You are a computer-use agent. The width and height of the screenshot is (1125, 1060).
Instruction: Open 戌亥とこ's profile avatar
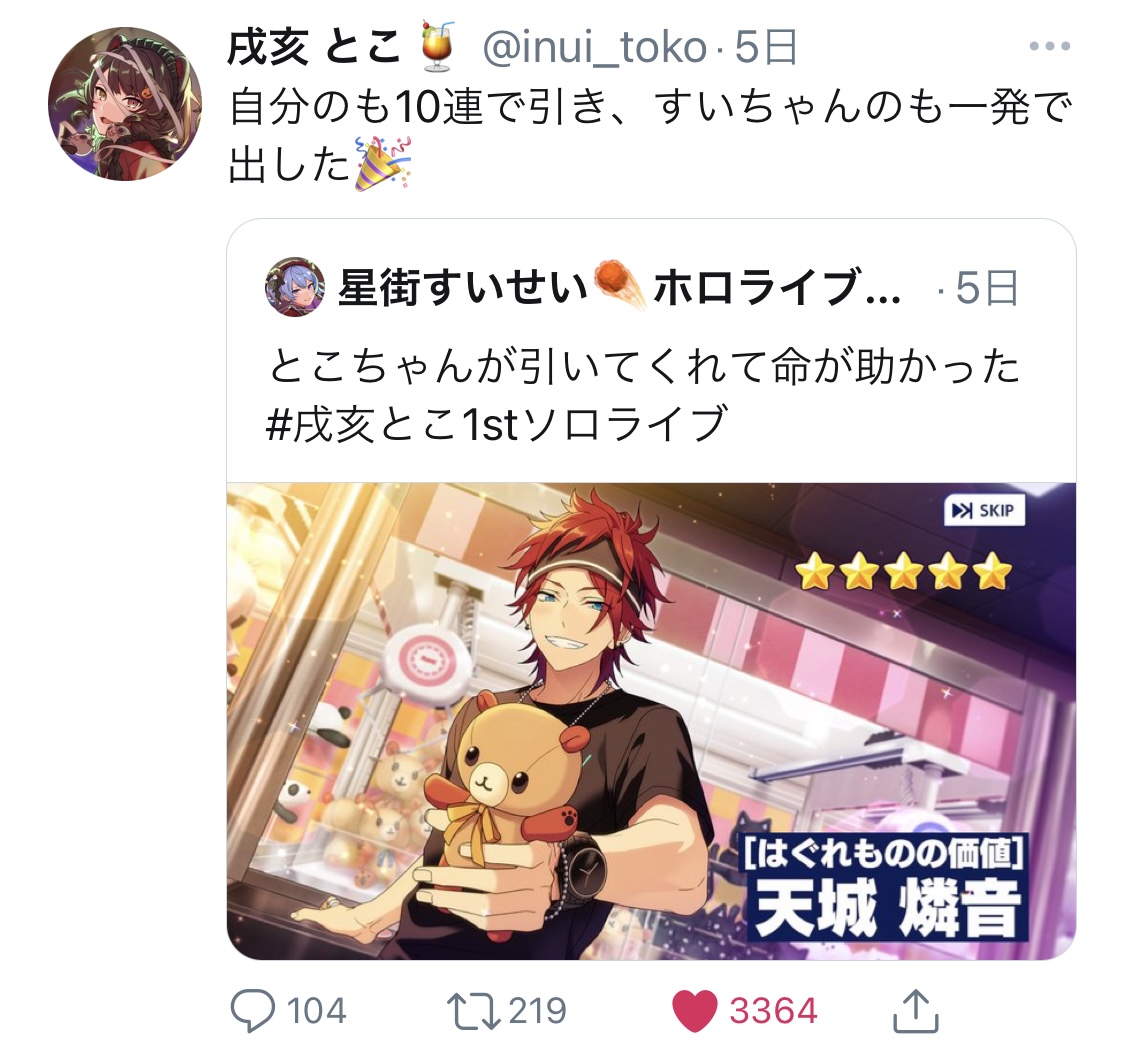pos(126,103)
